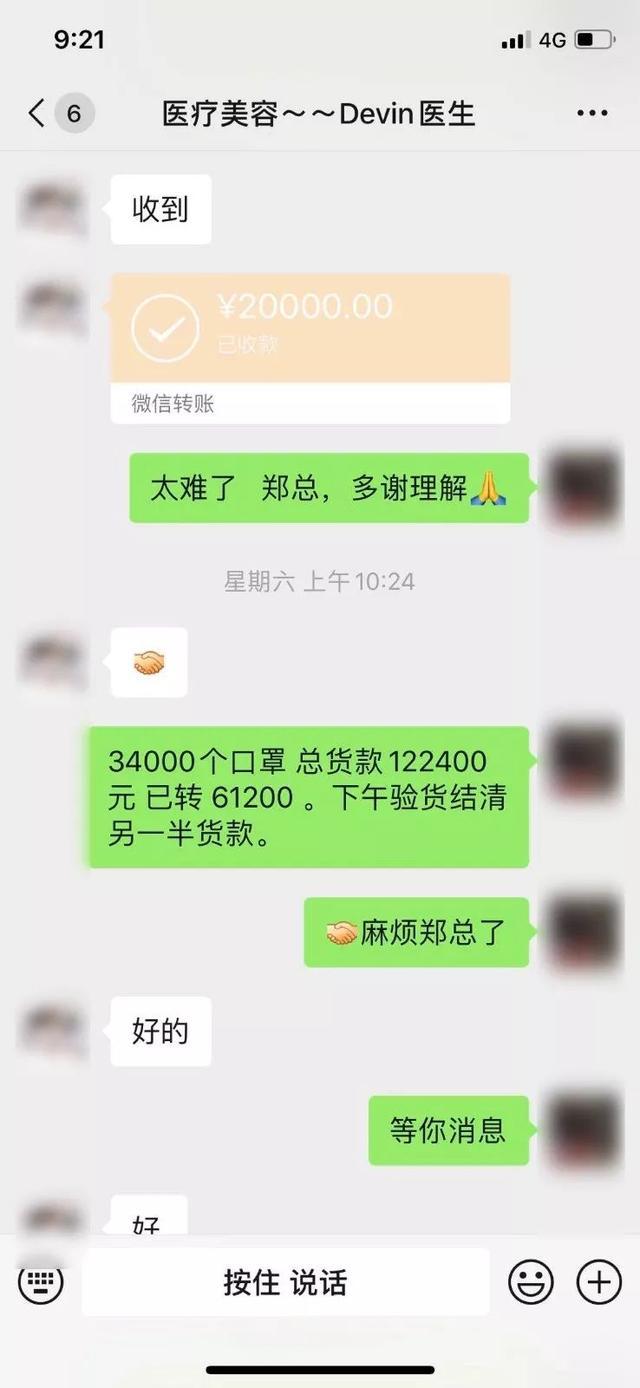Open the plus attachments menu
The image size is (640, 1388).
click(x=599, y=1282)
